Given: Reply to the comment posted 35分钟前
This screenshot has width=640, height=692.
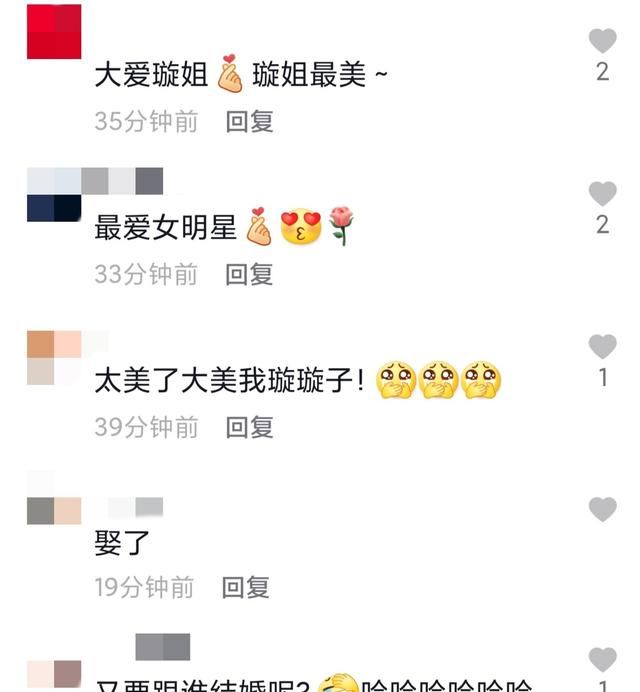Looking at the screenshot, I should point(249,122).
